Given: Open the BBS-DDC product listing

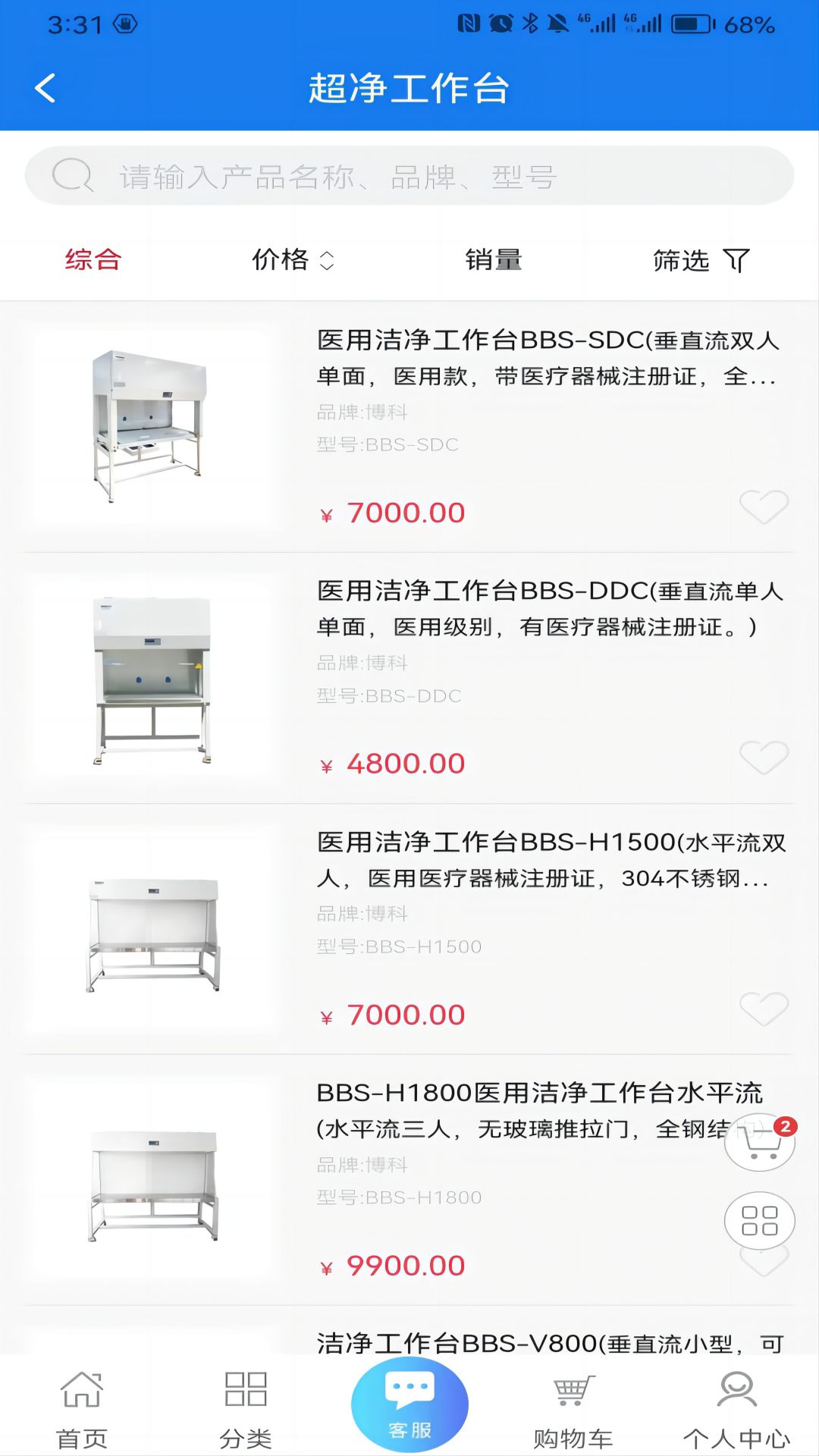Looking at the screenshot, I should click(546, 609).
